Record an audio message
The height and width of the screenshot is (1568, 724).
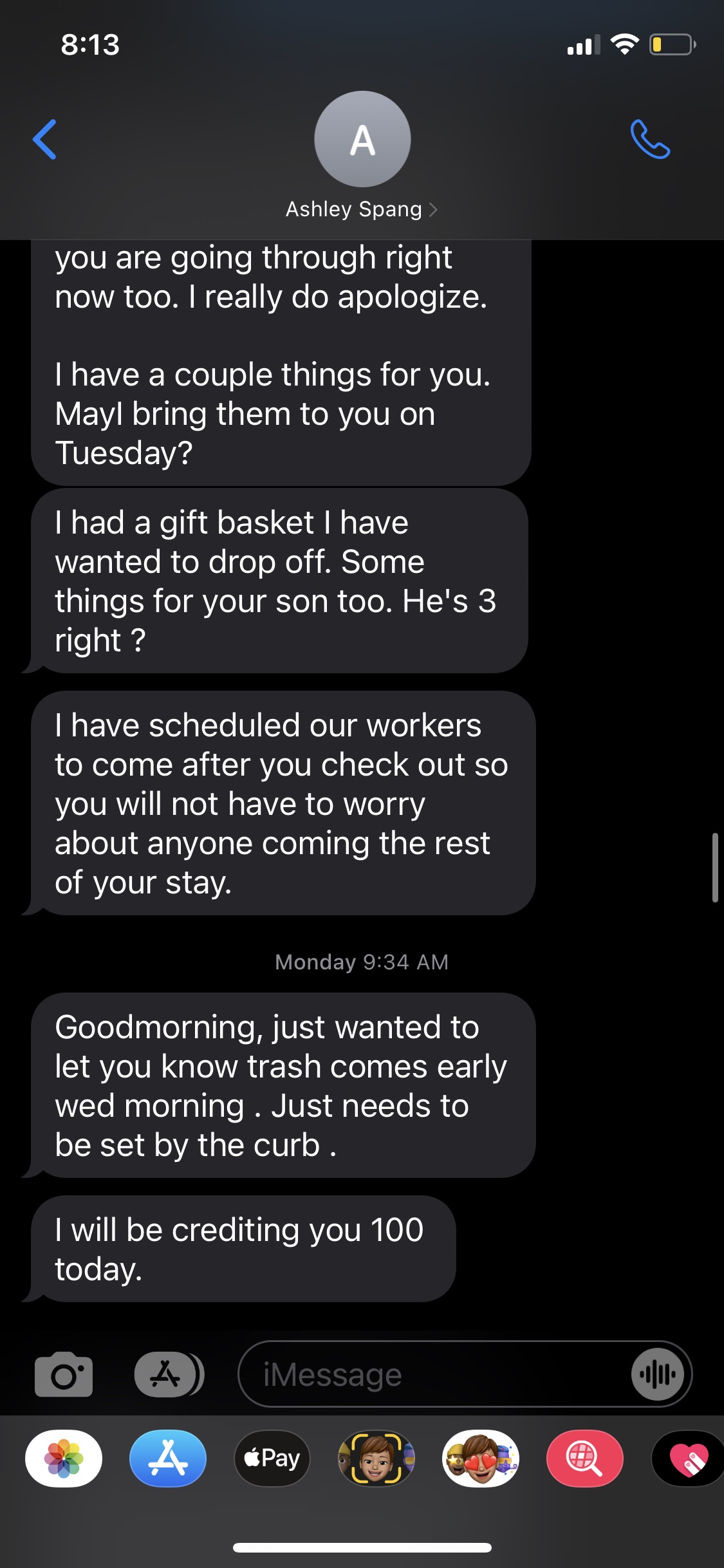tap(657, 1374)
